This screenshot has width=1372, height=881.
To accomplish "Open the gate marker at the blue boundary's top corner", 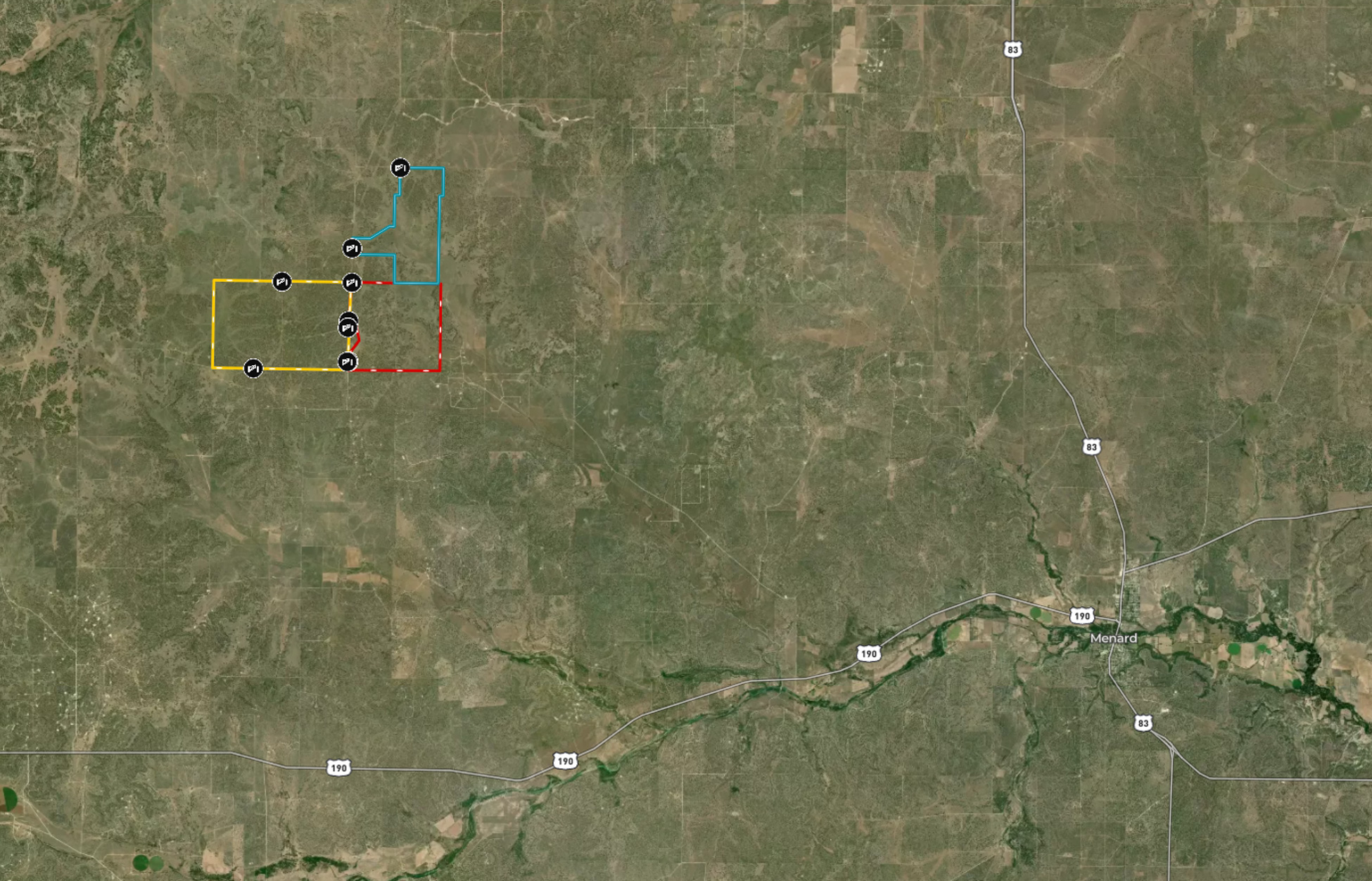I will coord(400,167).
